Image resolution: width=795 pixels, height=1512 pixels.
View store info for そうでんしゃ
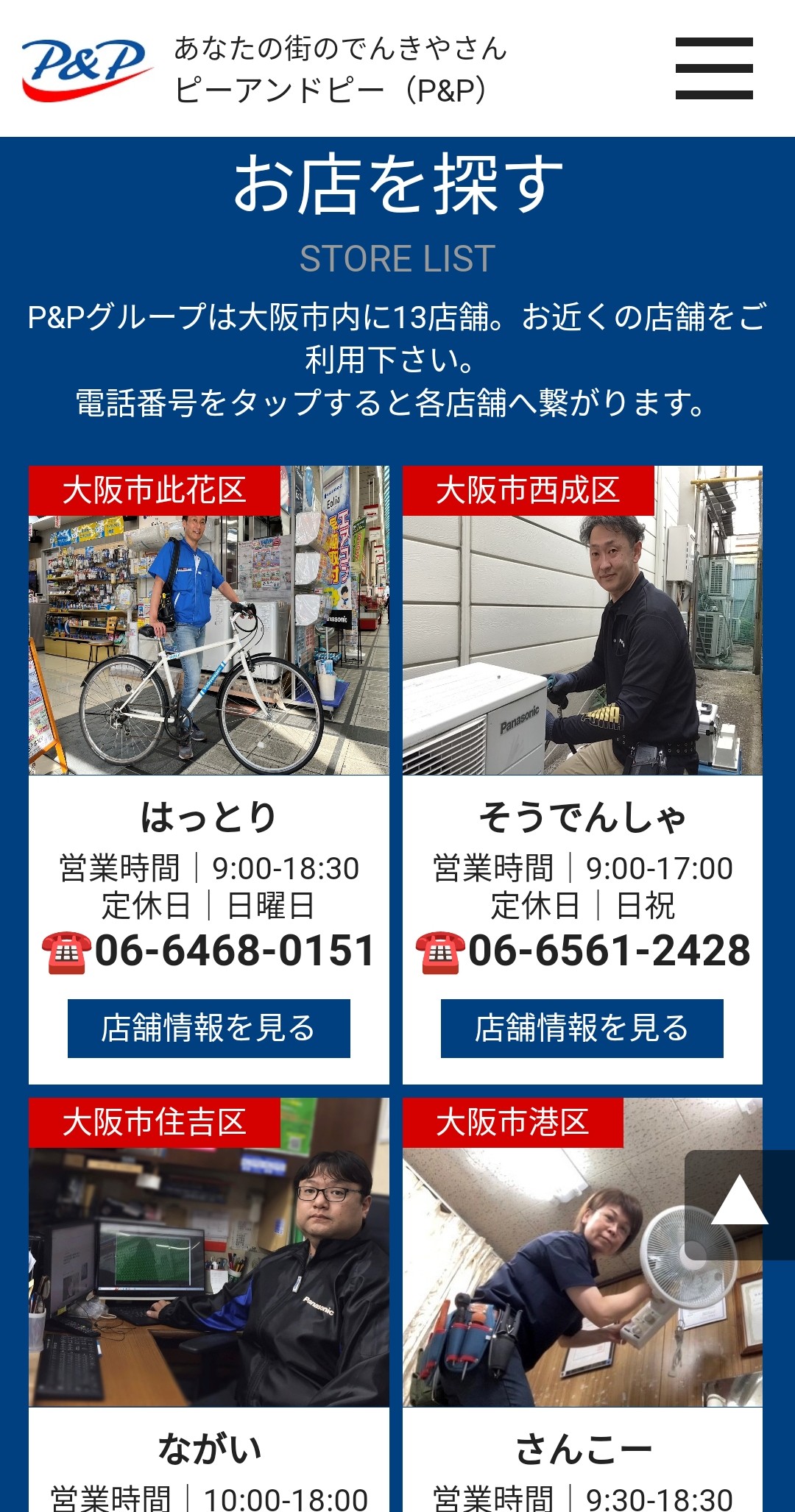[x=582, y=1028]
